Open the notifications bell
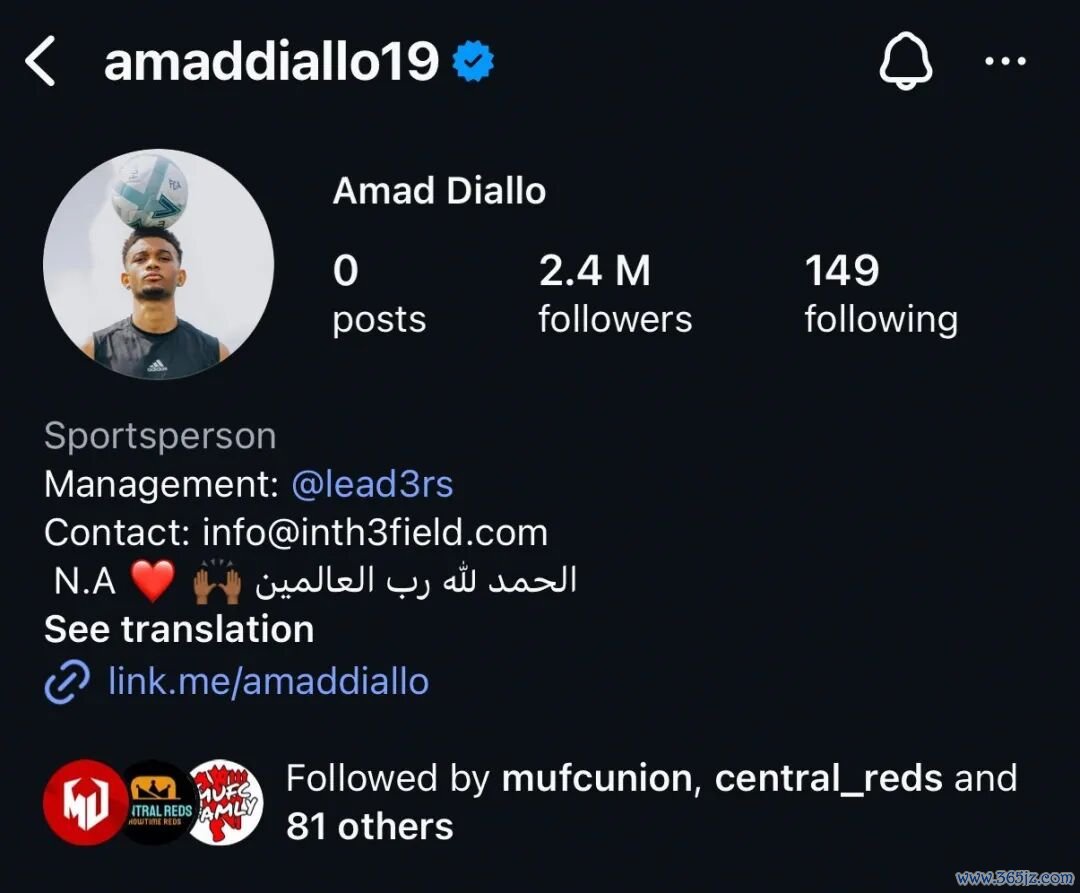Screen dimensions: 1080x893 point(905,62)
